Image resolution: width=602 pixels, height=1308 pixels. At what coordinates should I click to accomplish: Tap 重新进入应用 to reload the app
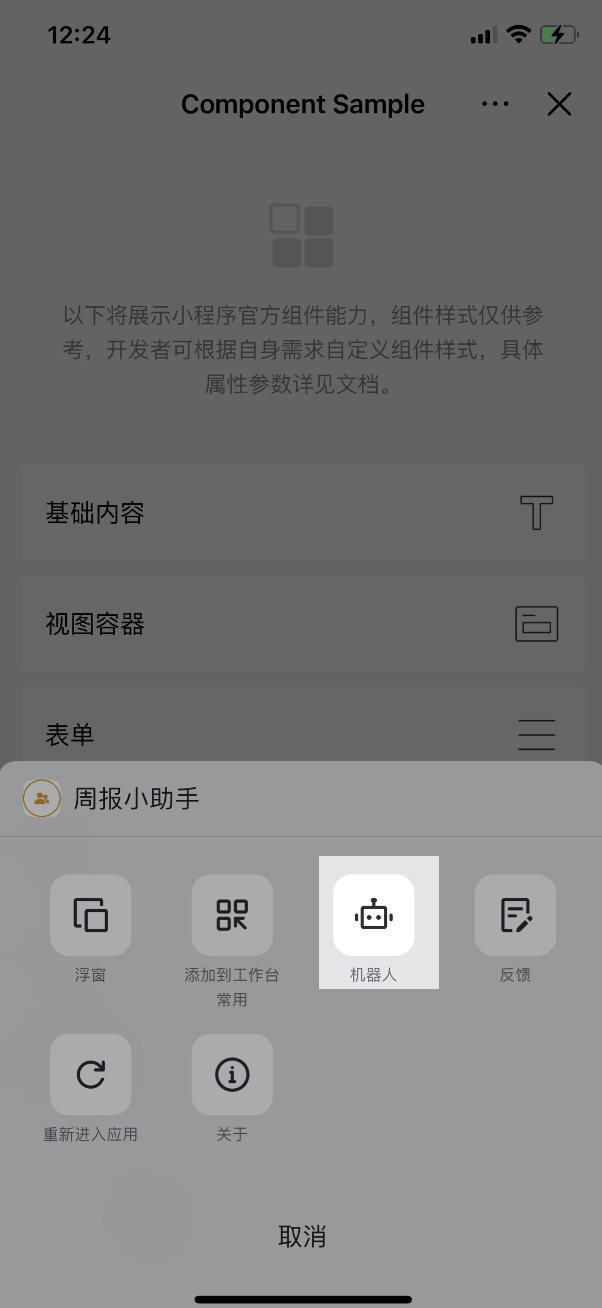(x=91, y=1075)
